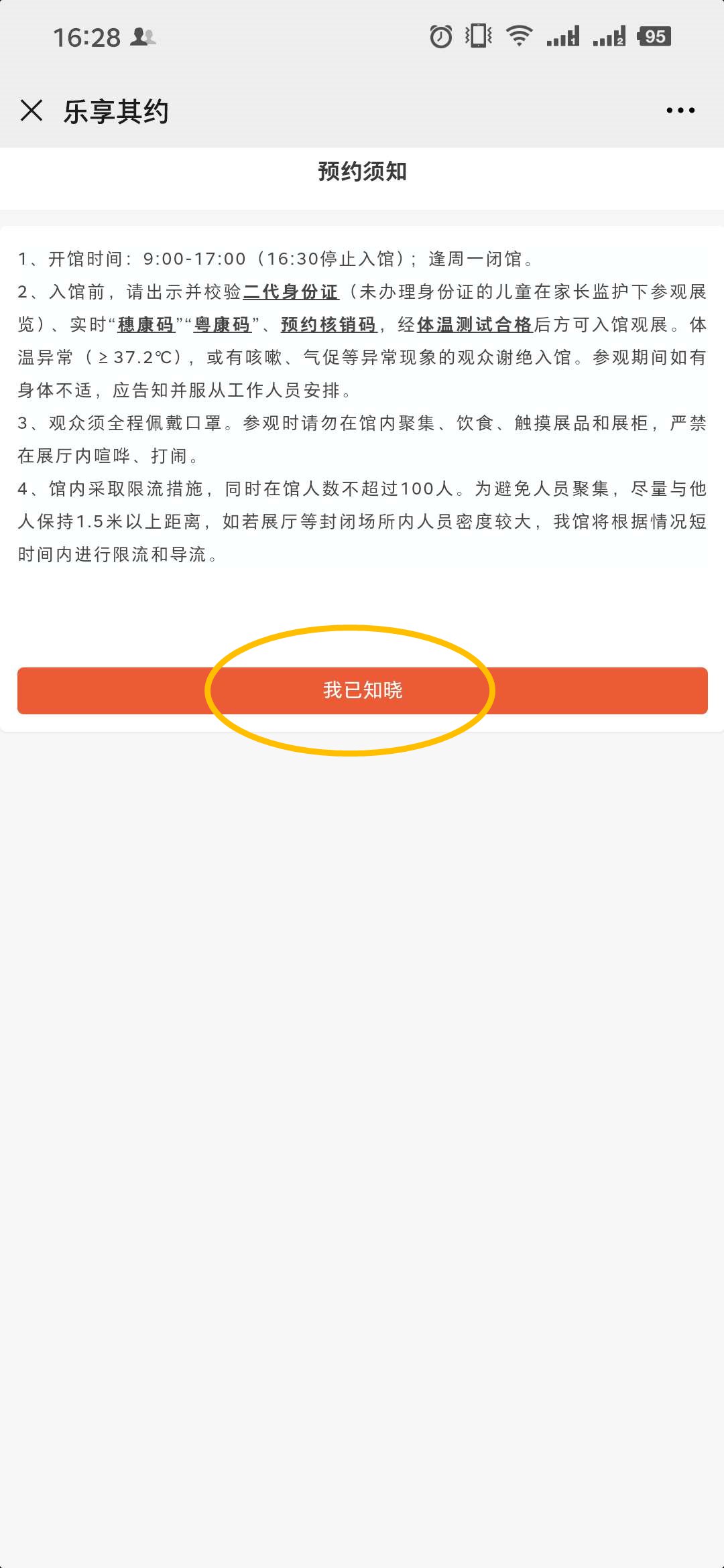This screenshot has width=724, height=1568.
Task: Close the 乐享其约 mini program page
Action: pos(32,110)
